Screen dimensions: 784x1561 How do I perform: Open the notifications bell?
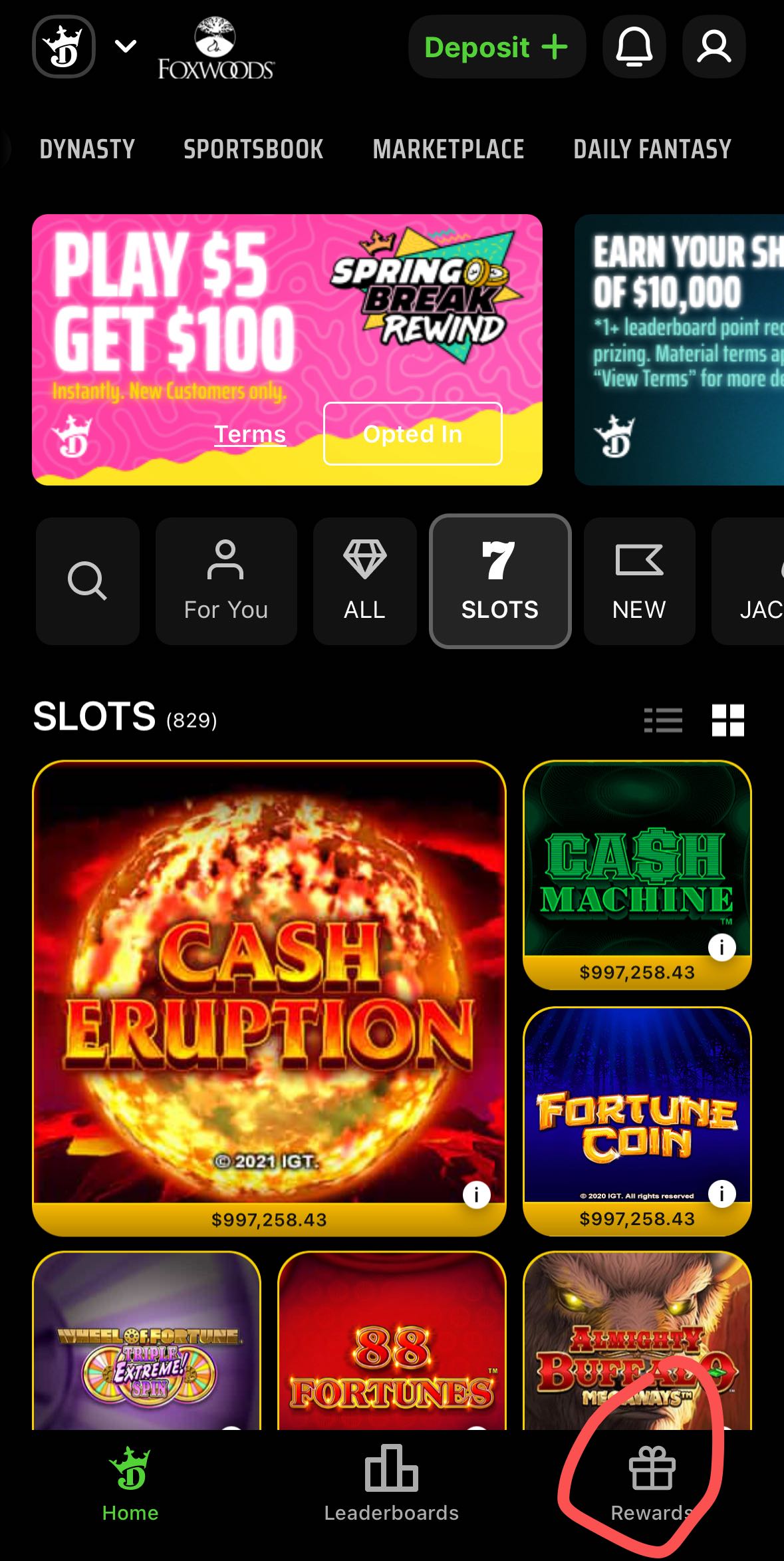[x=634, y=47]
